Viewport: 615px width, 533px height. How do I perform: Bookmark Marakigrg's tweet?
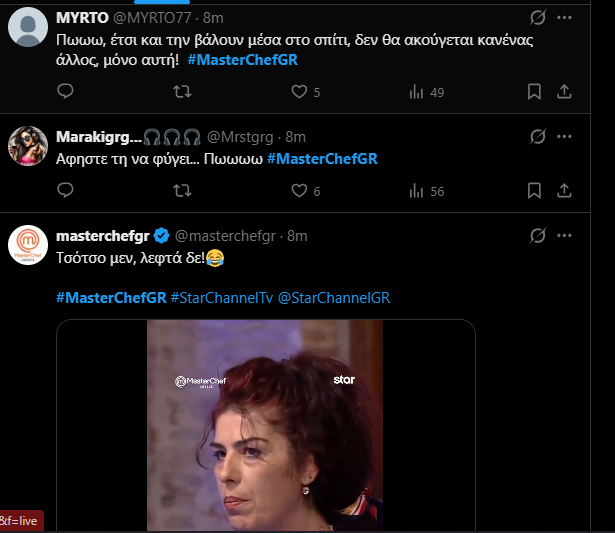pyautogui.click(x=534, y=191)
